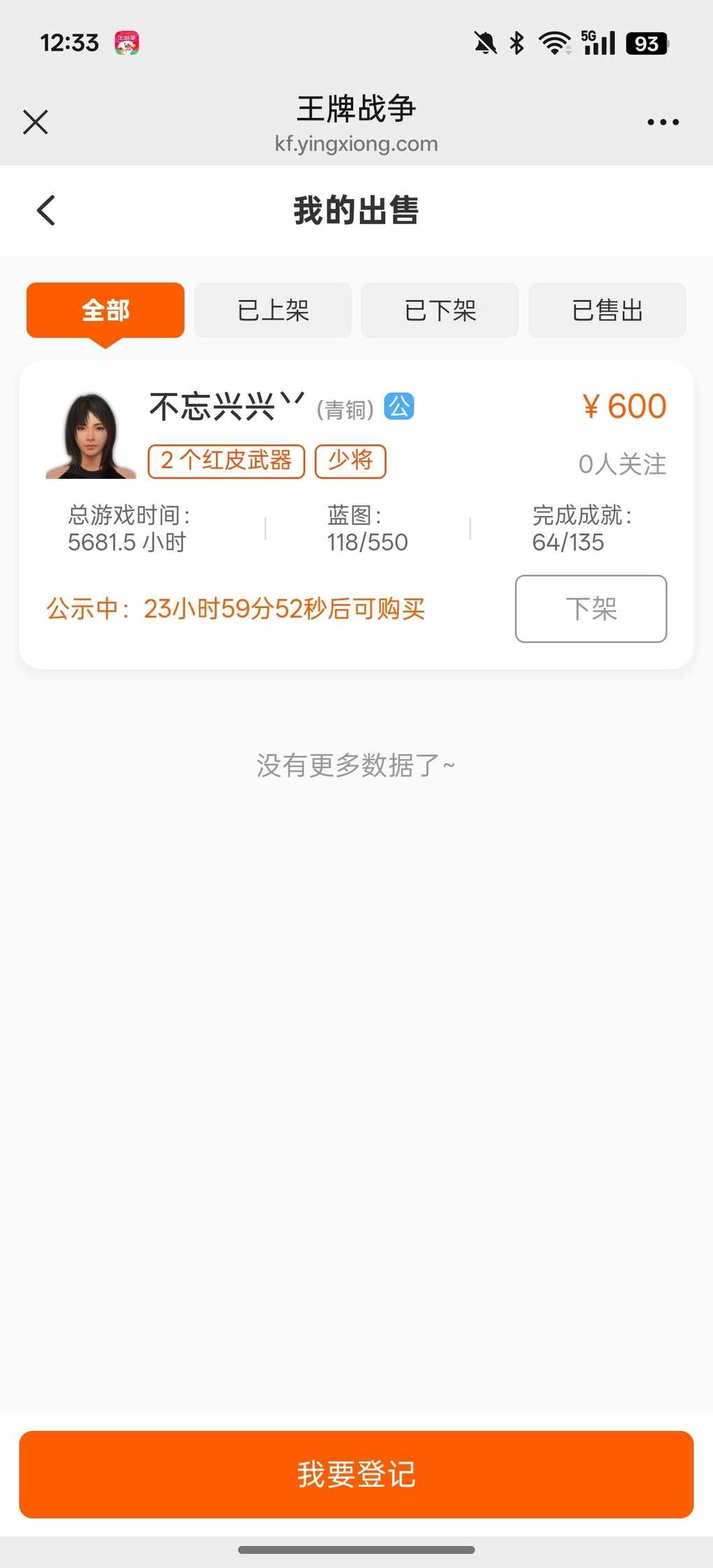The height and width of the screenshot is (1568, 713).
Task: Switch to the 已下架 tab
Action: pyautogui.click(x=440, y=310)
